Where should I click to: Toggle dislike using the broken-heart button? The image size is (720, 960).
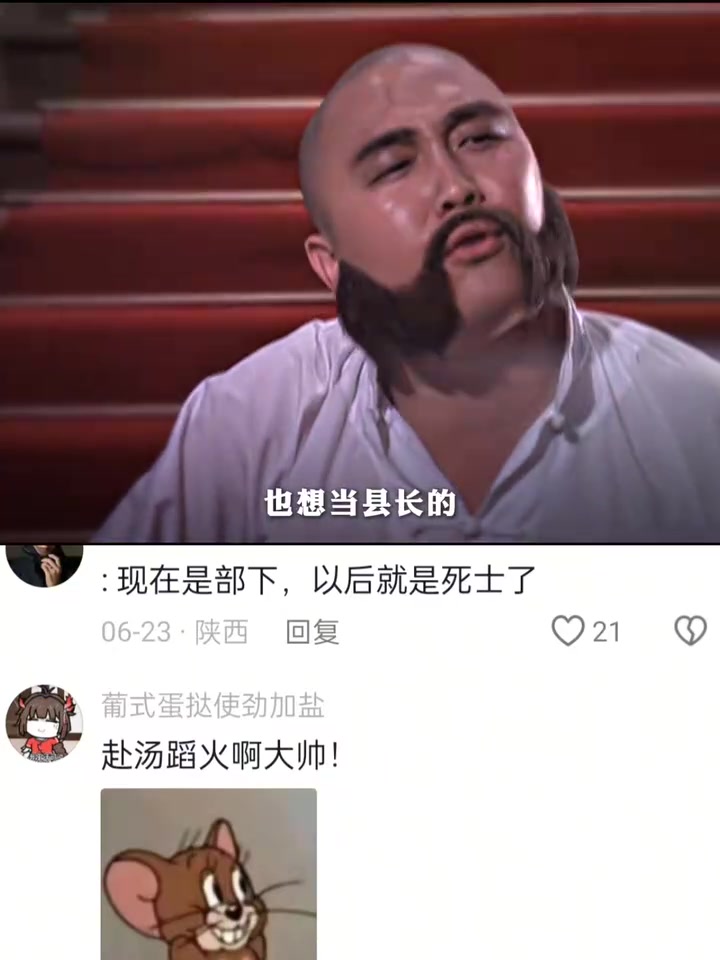coord(690,631)
